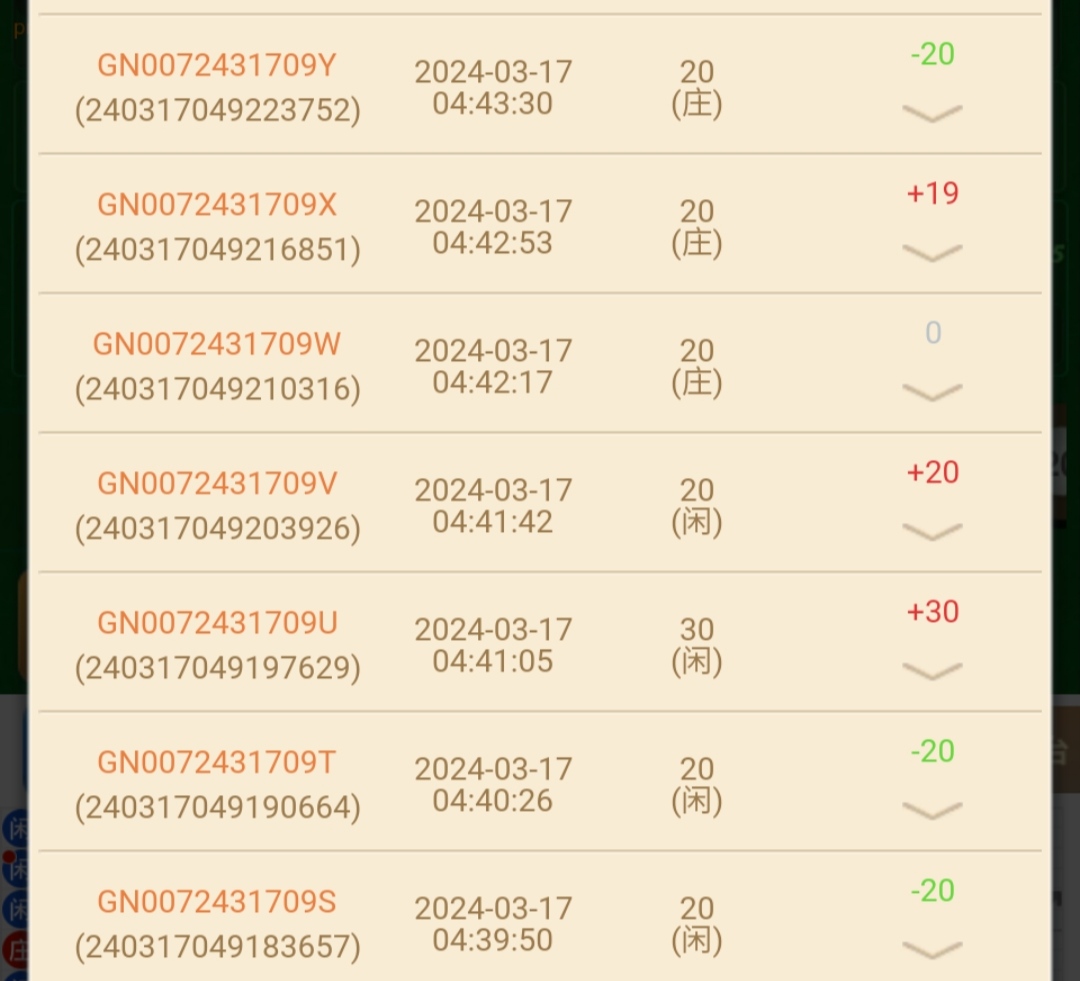Expand details for record GN0072431709T

point(932,810)
